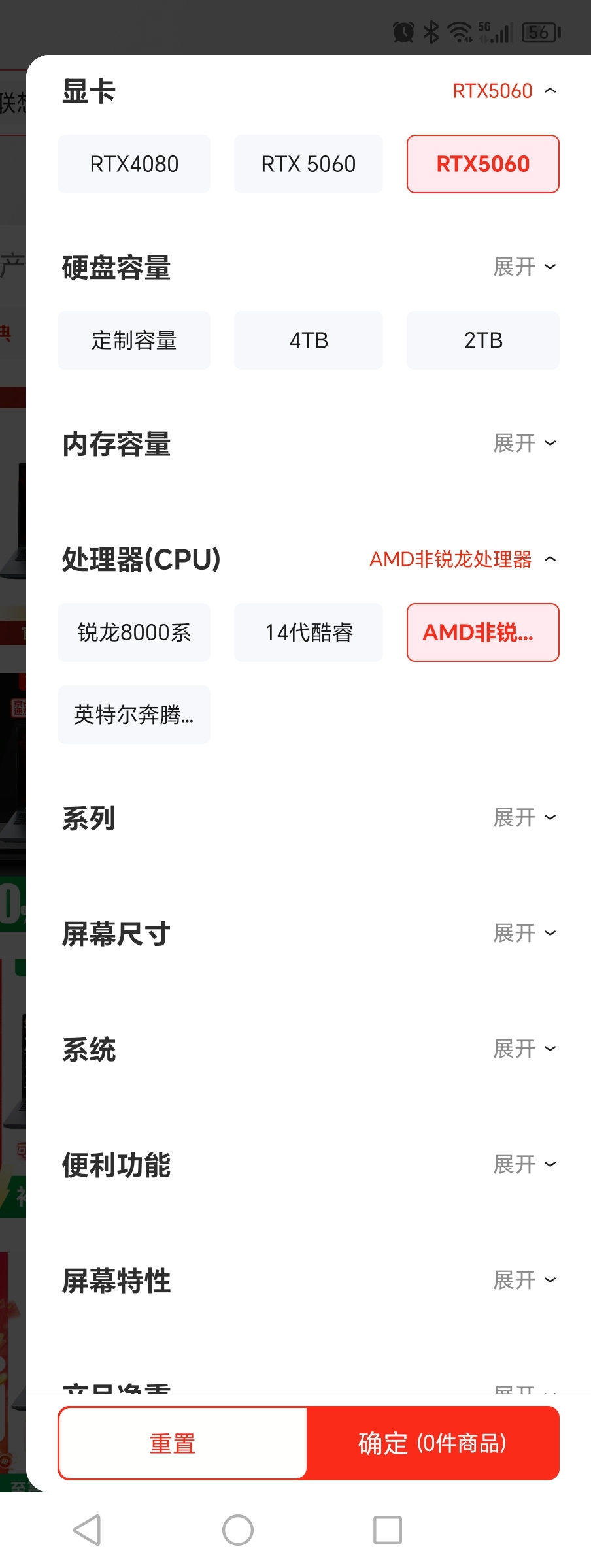
Task: Select 4TB hard drive capacity
Action: [309, 340]
